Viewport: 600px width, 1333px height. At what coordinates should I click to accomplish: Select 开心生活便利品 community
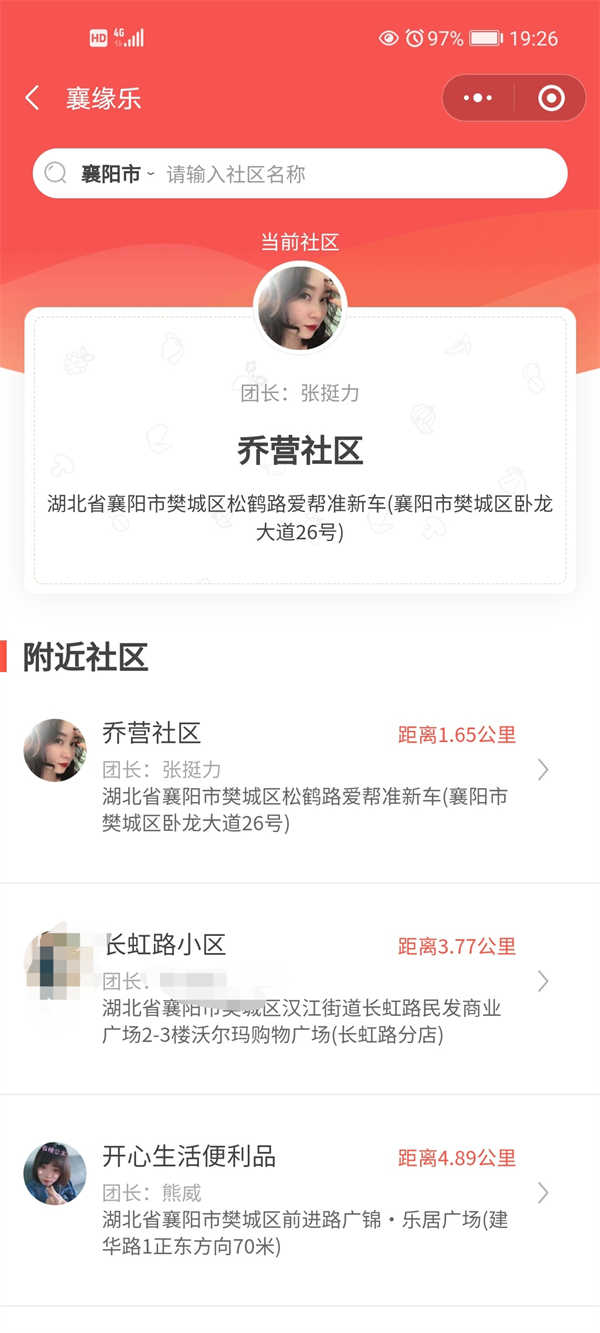(x=300, y=1200)
